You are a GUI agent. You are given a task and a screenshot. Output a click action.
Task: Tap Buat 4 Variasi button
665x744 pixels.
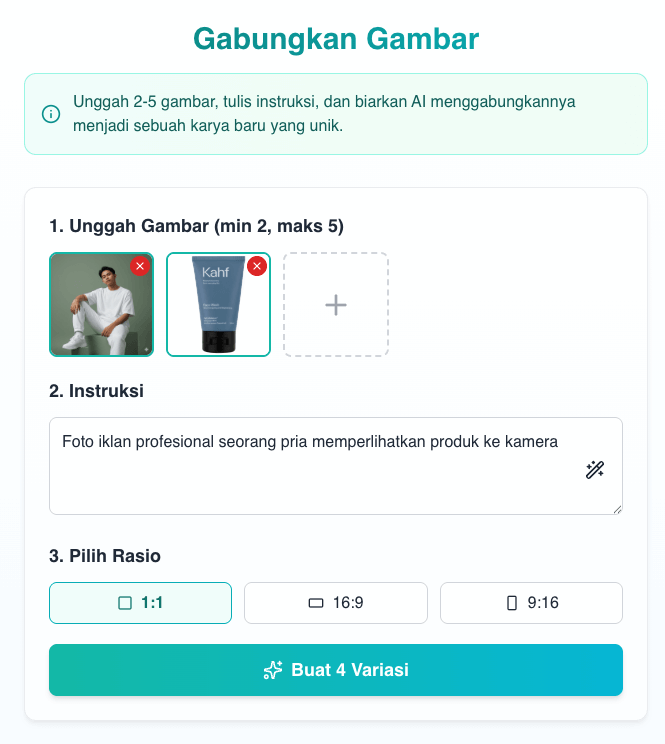[x=336, y=670]
